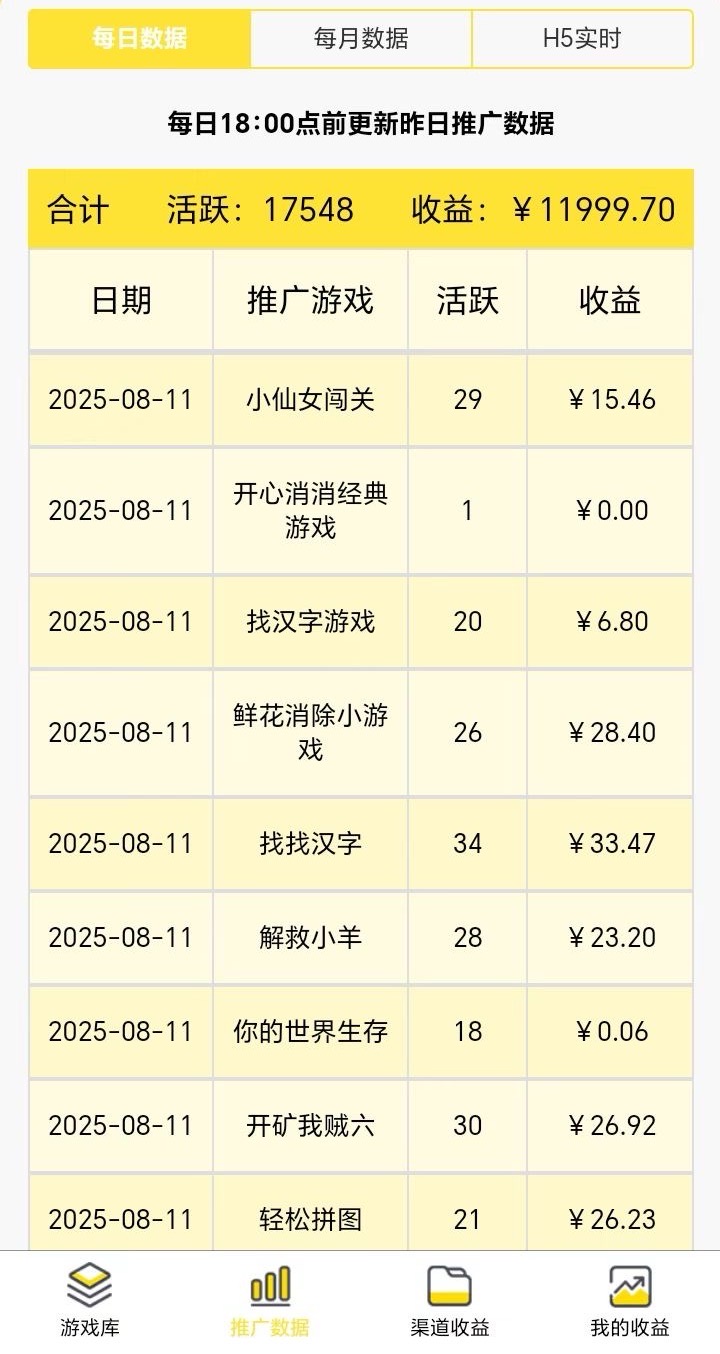Click the 收益 column header
The width and height of the screenshot is (720, 1354).
point(609,299)
